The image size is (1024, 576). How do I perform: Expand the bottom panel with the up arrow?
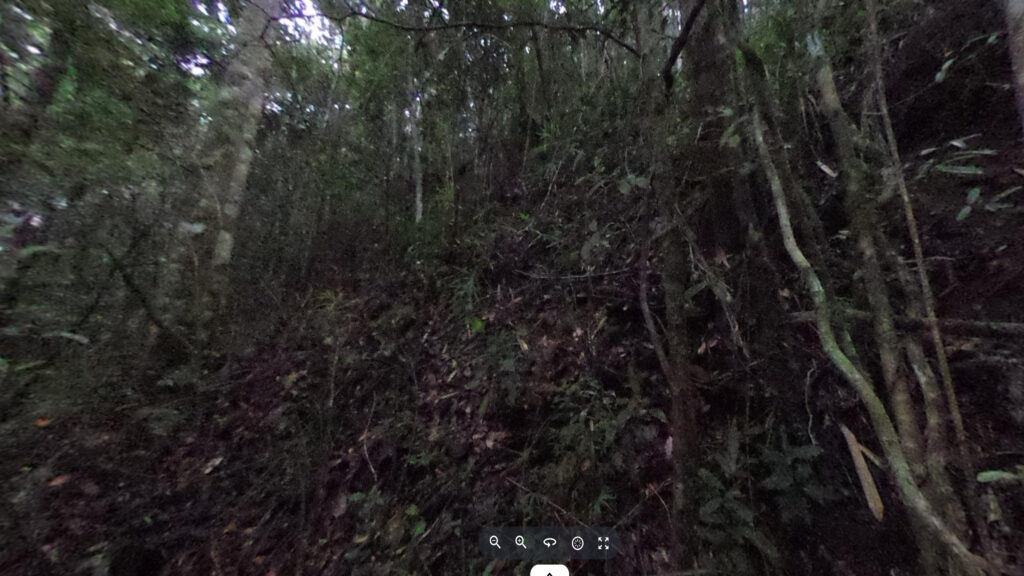tap(549, 572)
